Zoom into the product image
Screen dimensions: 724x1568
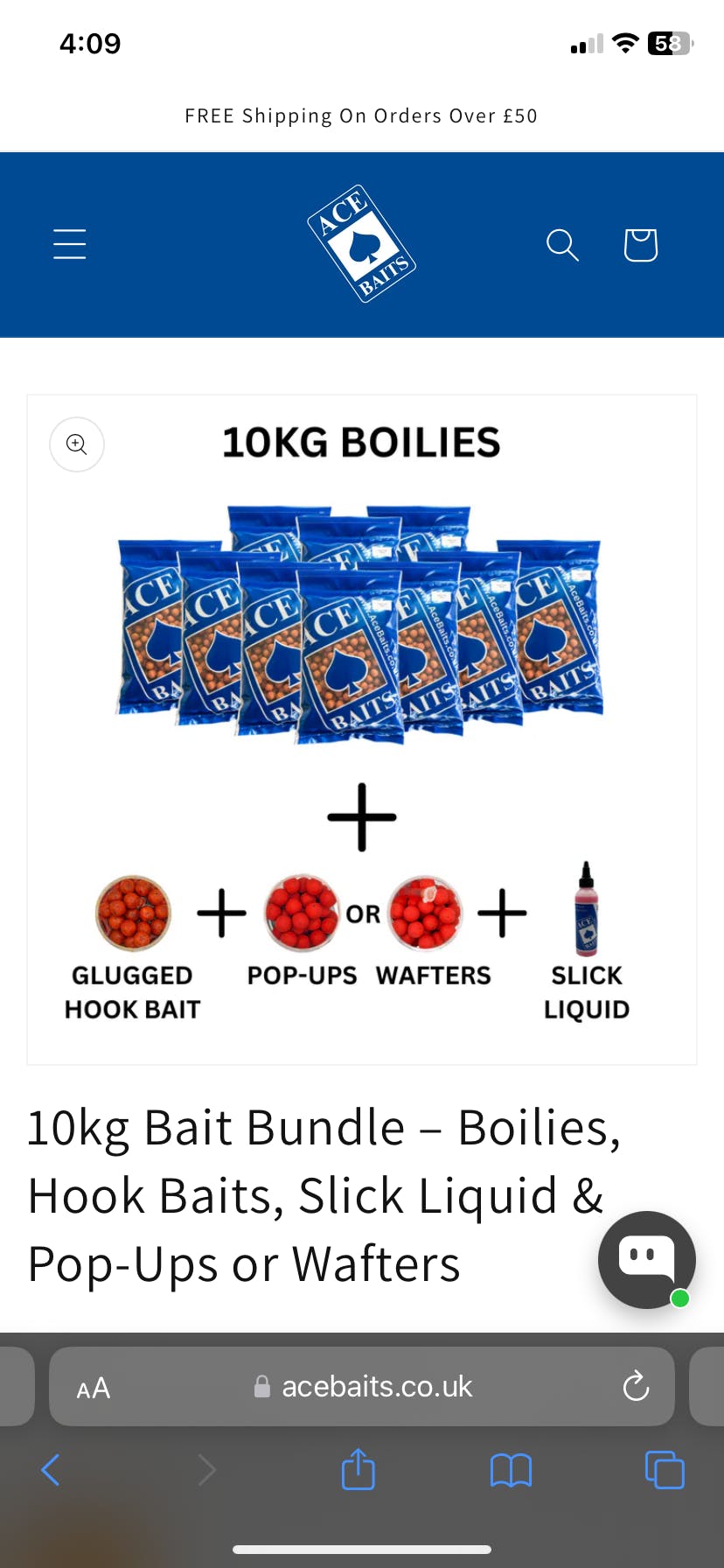pyautogui.click(x=77, y=444)
